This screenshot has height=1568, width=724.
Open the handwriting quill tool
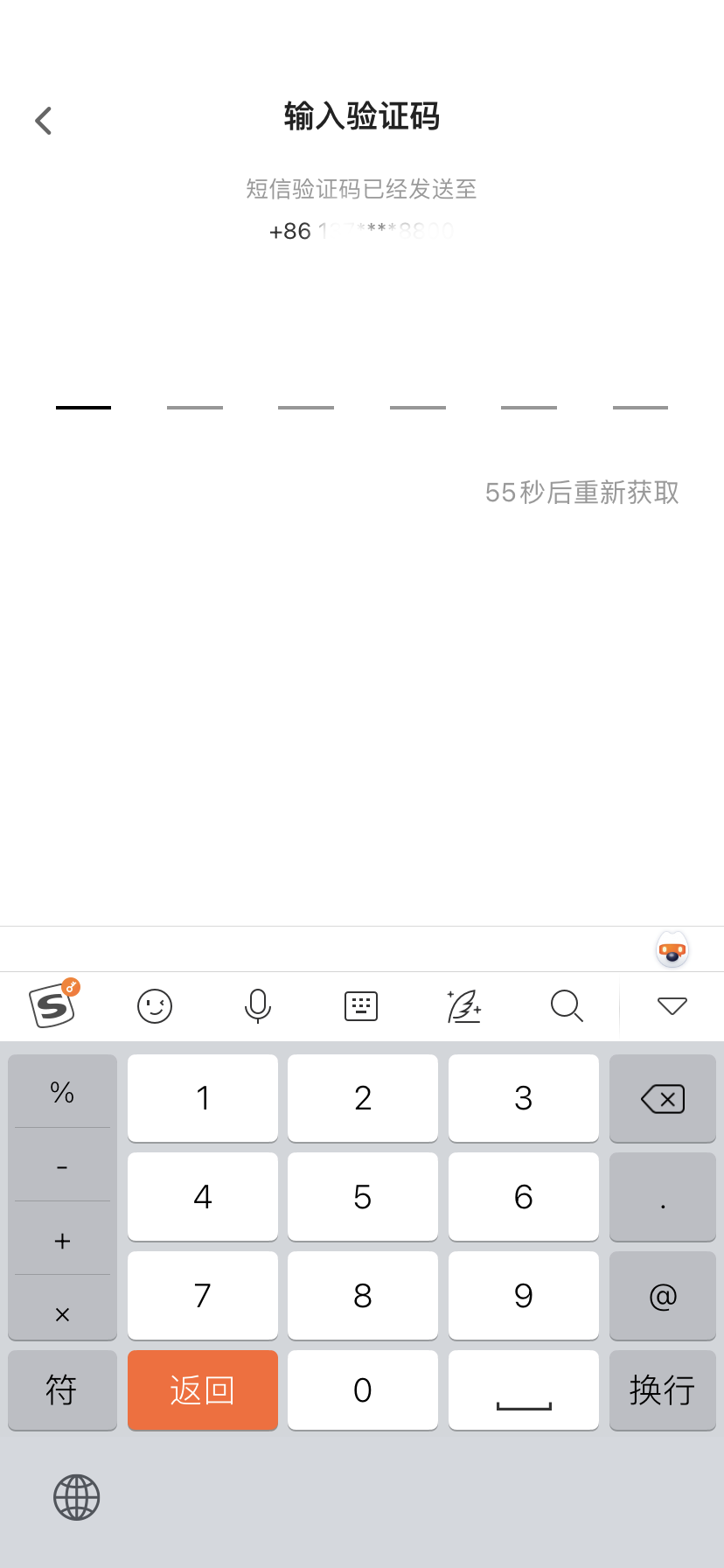coord(464,1006)
